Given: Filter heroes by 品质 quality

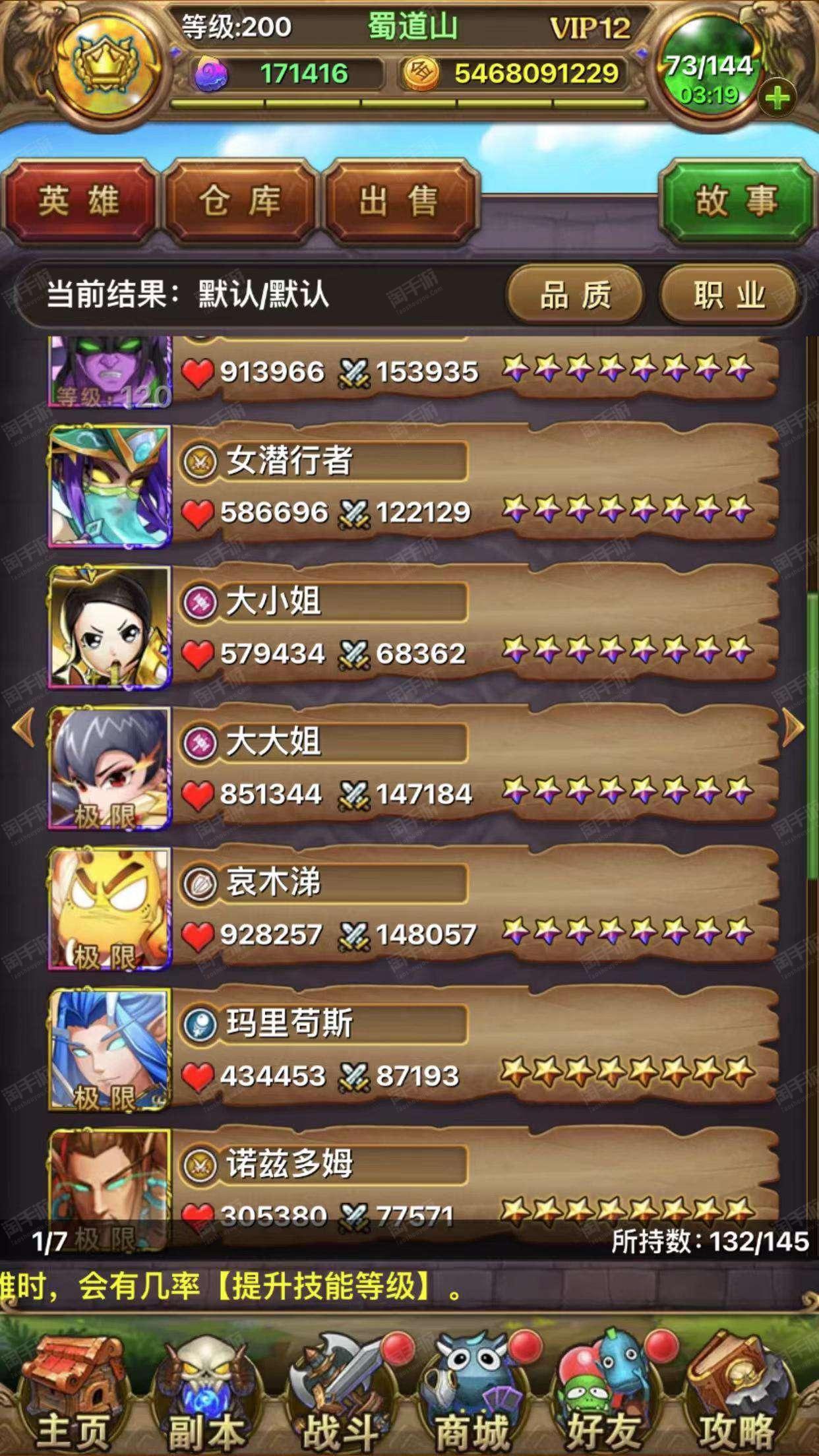Looking at the screenshot, I should [x=575, y=295].
